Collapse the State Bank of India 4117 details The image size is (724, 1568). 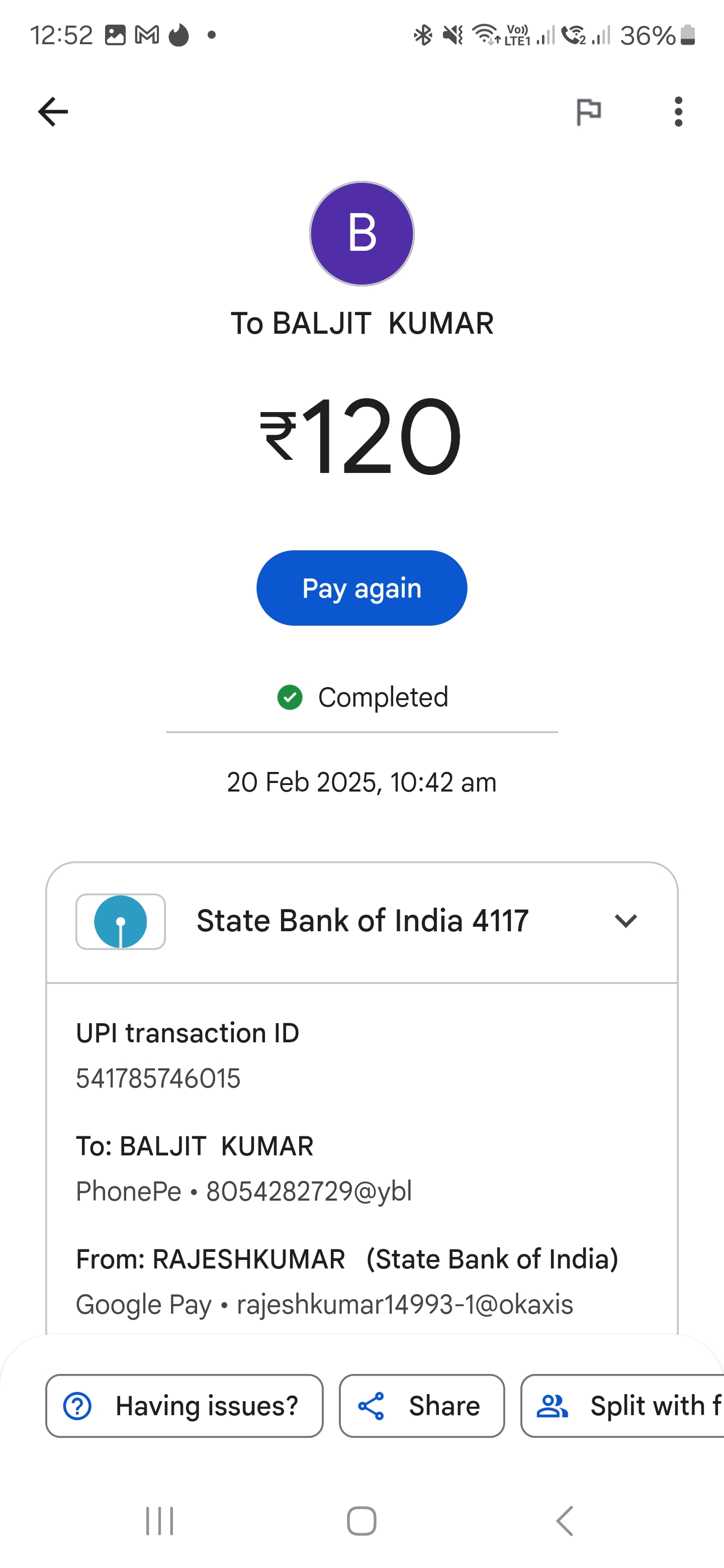[x=626, y=921]
